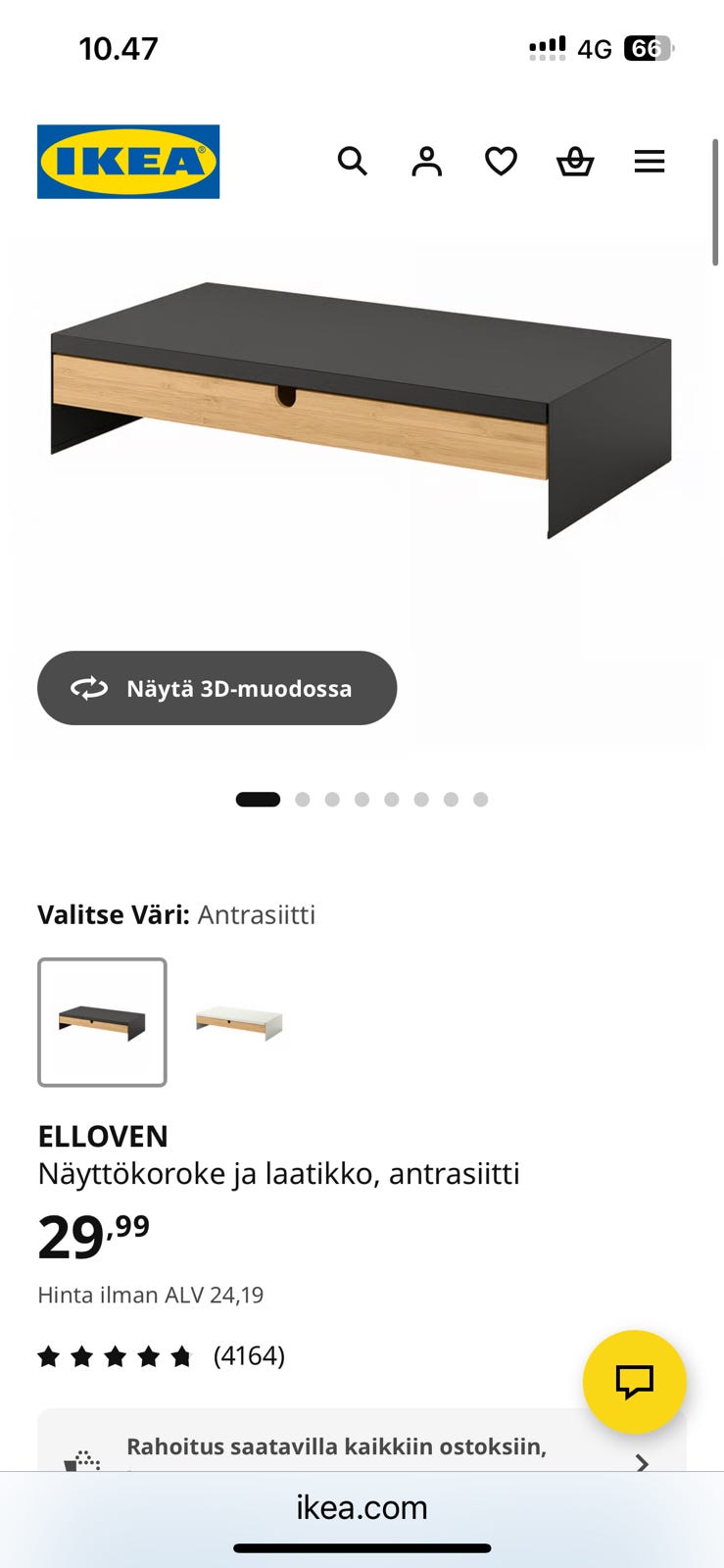Viewport: 724px width, 1568px height.
Task: Open the wish list favorites
Action: tap(501, 162)
